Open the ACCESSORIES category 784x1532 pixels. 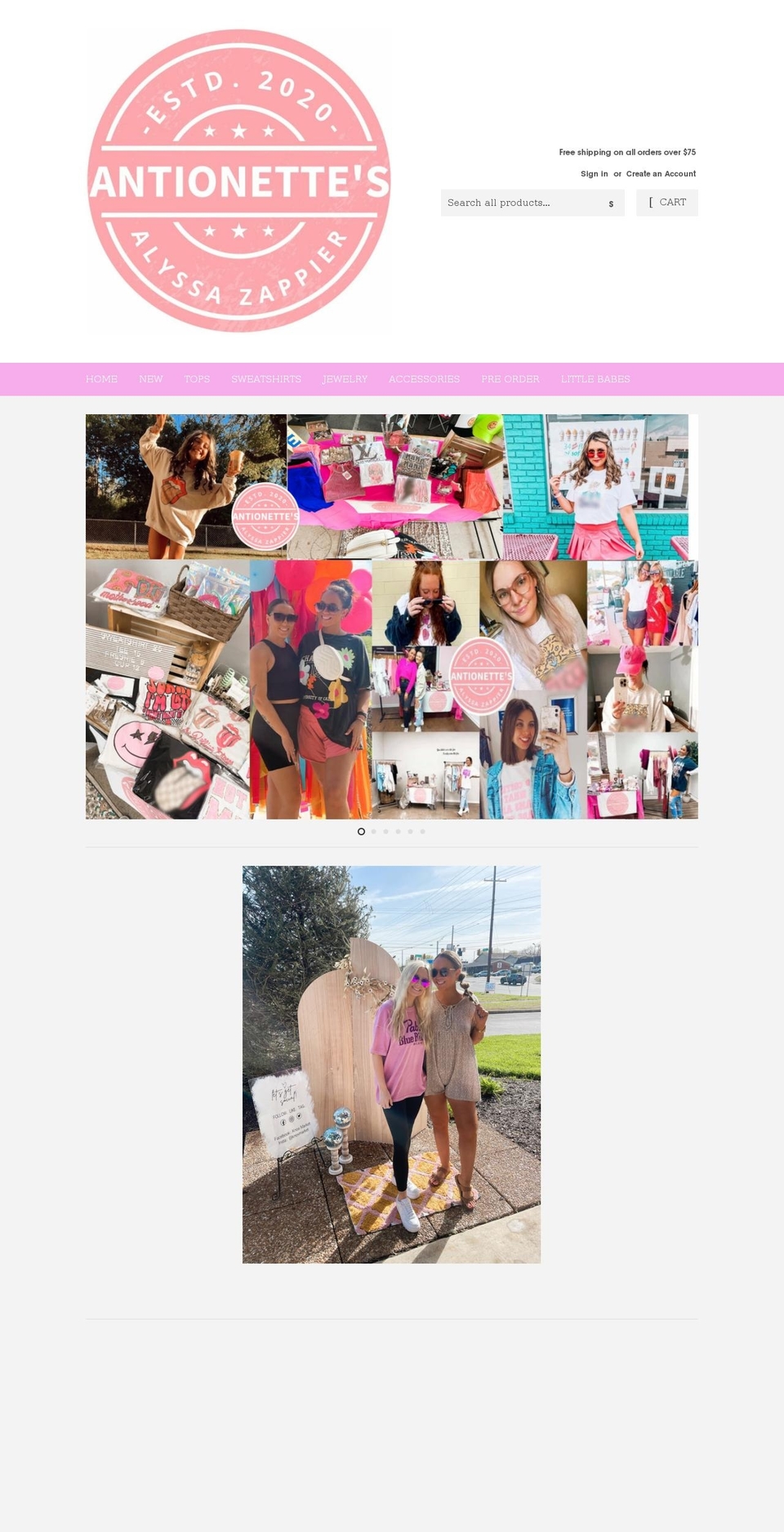tap(424, 379)
